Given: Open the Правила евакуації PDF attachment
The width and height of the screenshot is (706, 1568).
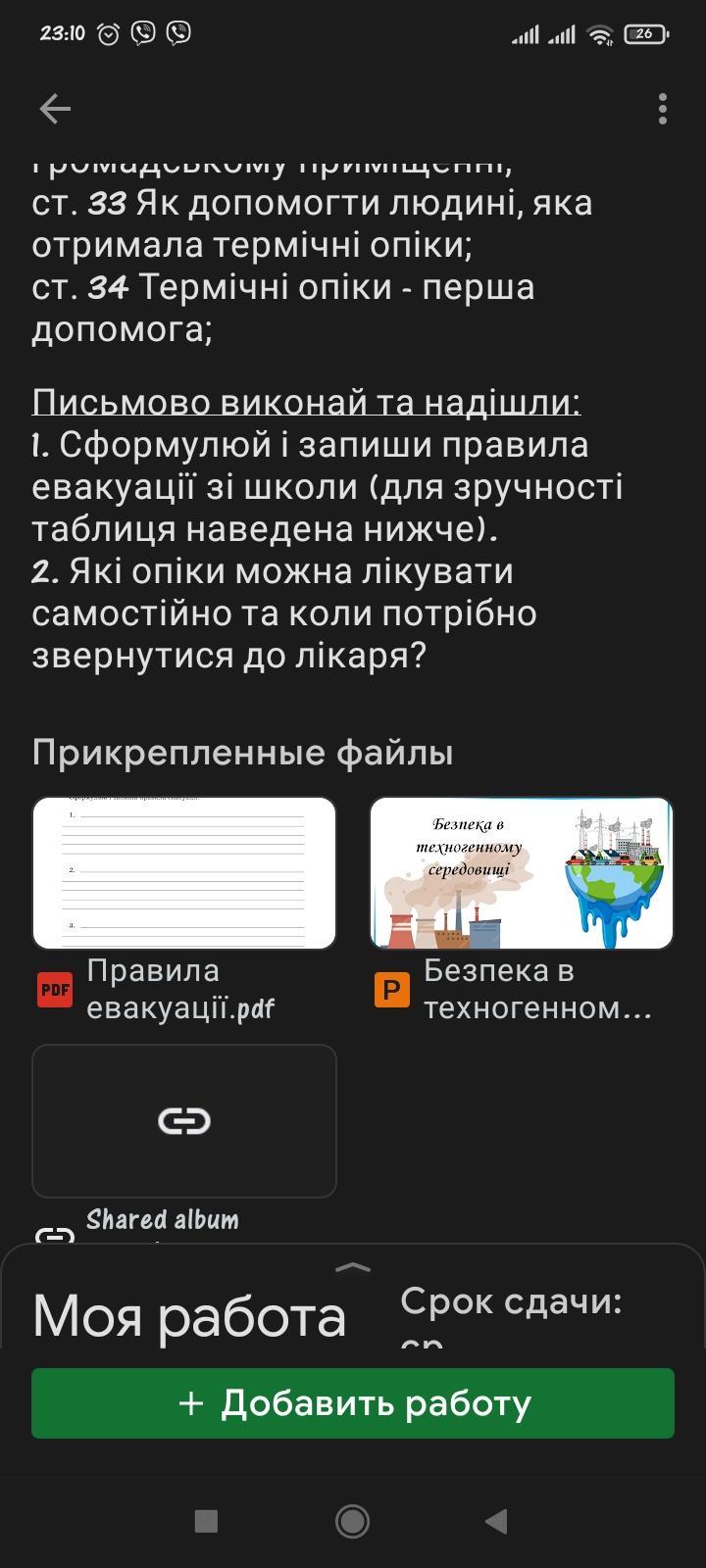Looking at the screenshot, I should point(184,874).
